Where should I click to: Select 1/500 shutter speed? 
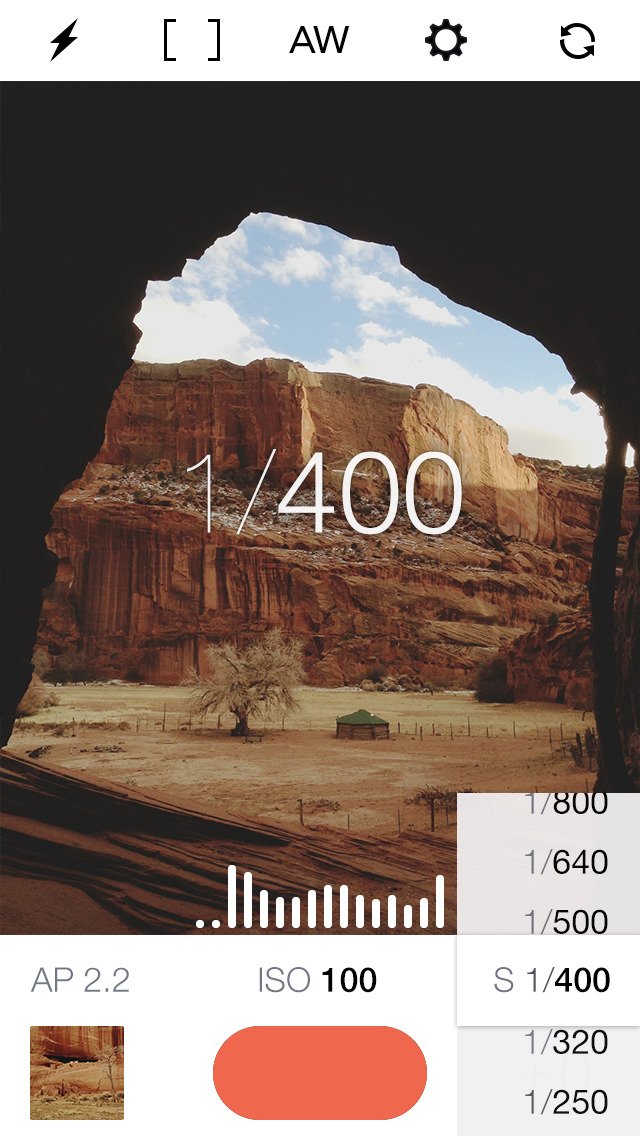(x=566, y=921)
